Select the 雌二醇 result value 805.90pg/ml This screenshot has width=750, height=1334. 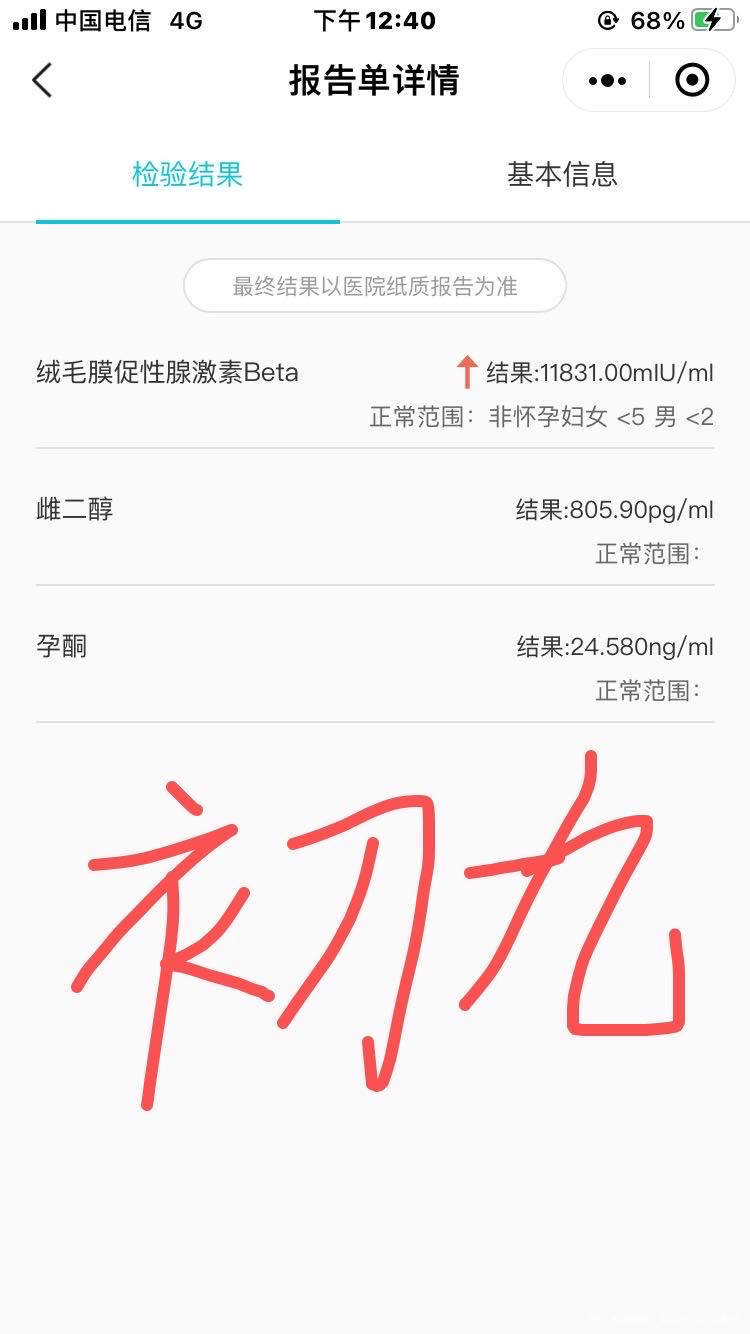tap(618, 509)
